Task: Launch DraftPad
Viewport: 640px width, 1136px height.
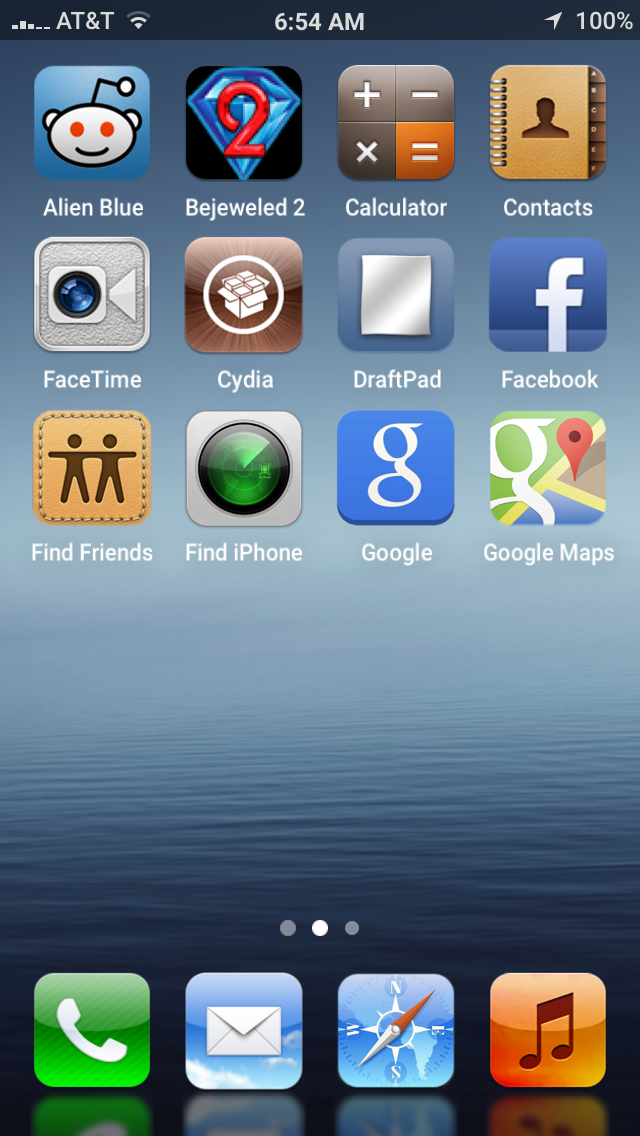Action: [396, 295]
